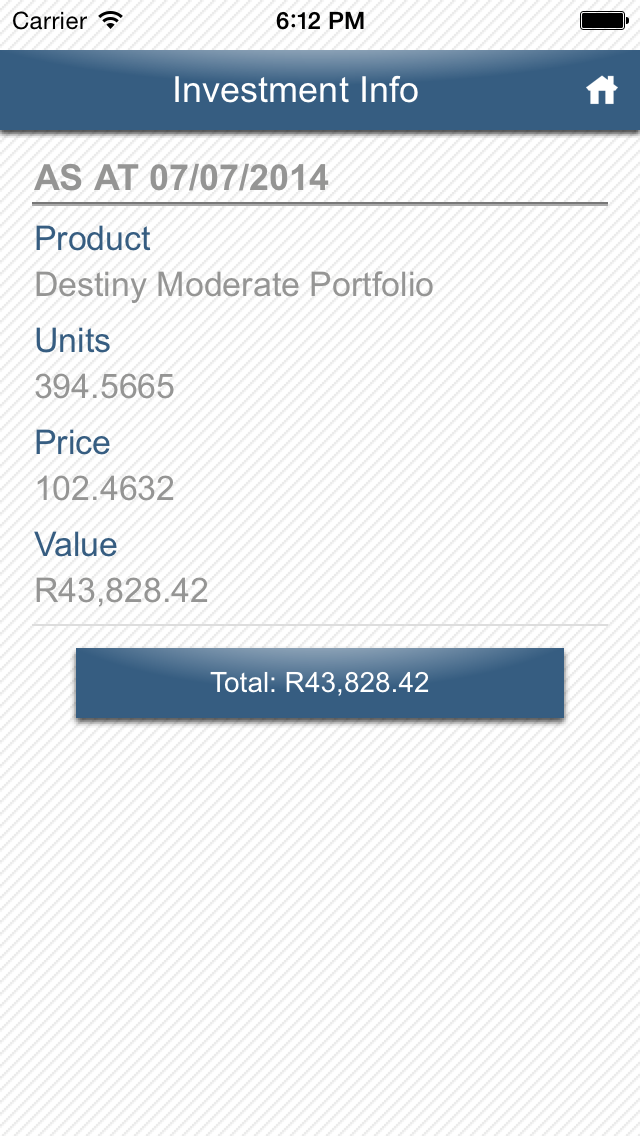
Task: Go to the home screen icon
Action: [602, 91]
